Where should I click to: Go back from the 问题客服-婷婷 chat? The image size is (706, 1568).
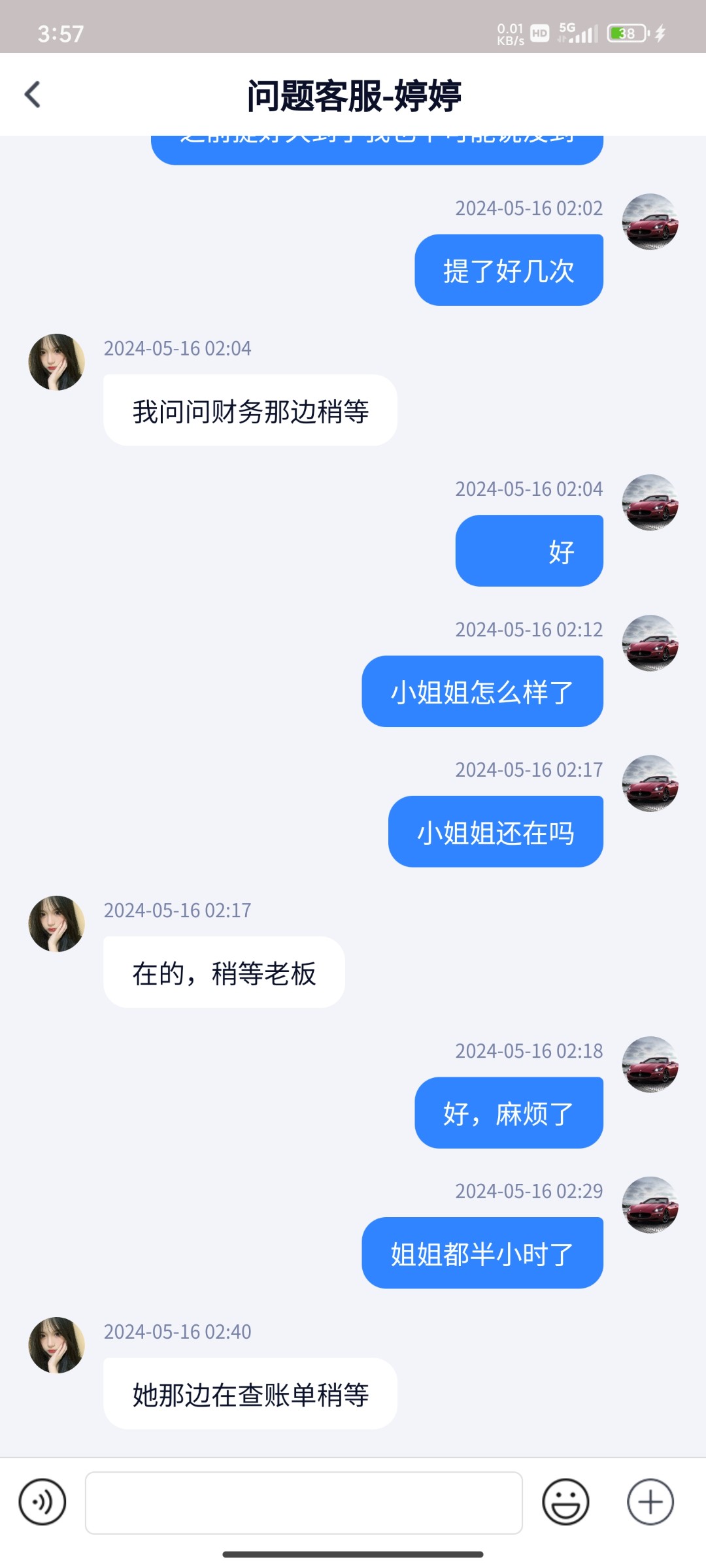point(33,95)
